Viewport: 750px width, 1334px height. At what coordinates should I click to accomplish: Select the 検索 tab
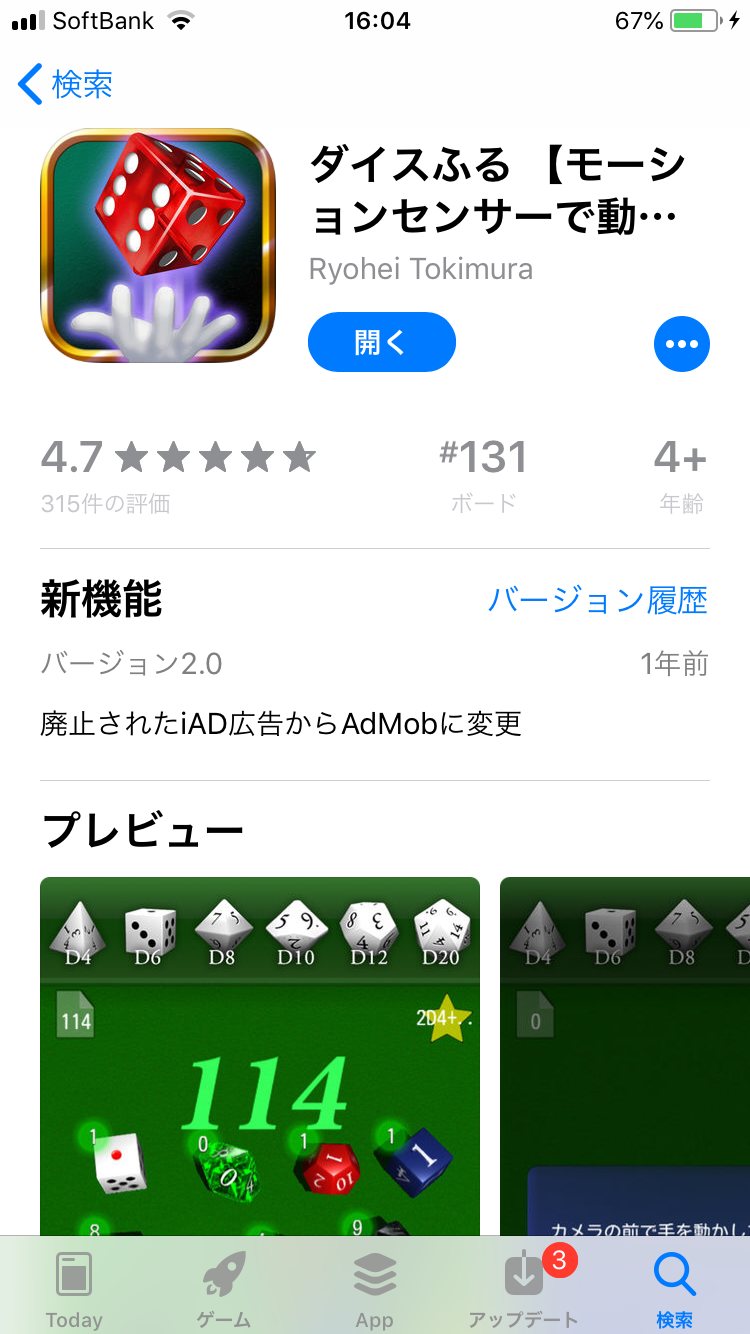(674, 1288)
